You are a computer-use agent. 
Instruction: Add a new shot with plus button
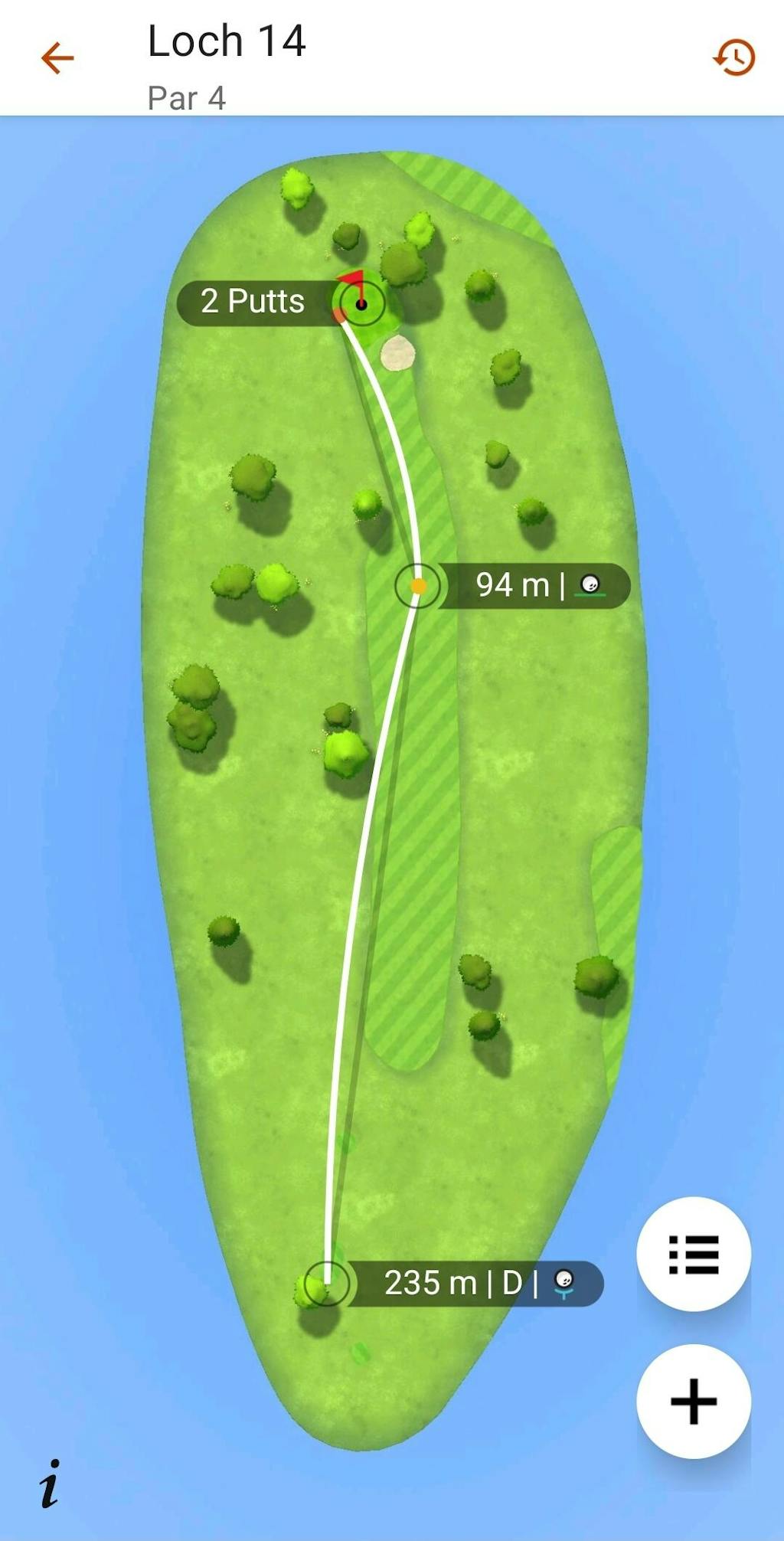(694, 1401)
